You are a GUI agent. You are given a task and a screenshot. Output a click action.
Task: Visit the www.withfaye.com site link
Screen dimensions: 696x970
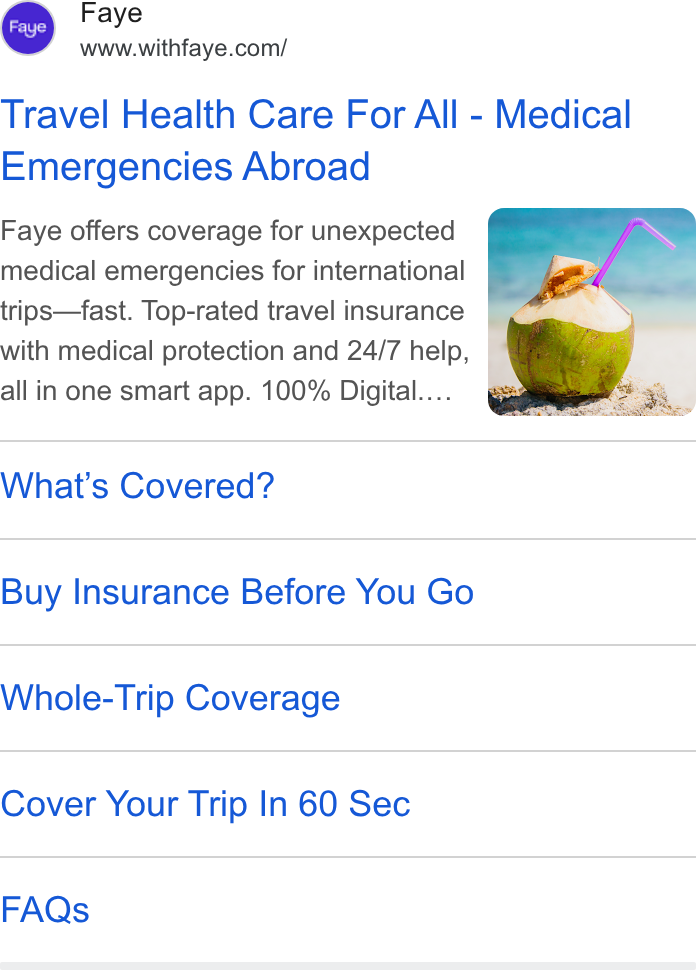point(183,48)
